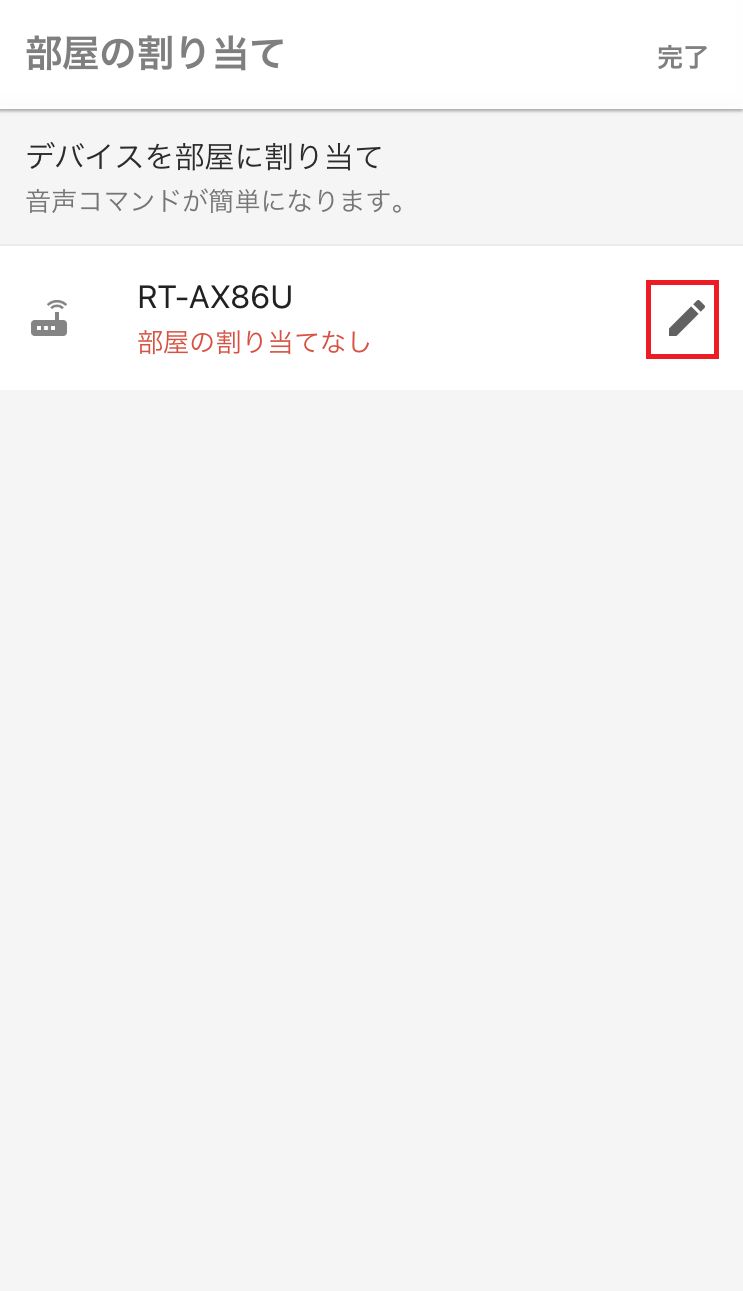Image resolution: width=743 pixels, height=1291 pixels.
Task: Tap 完了 to finish room assignment
Action: pos(682,57)
